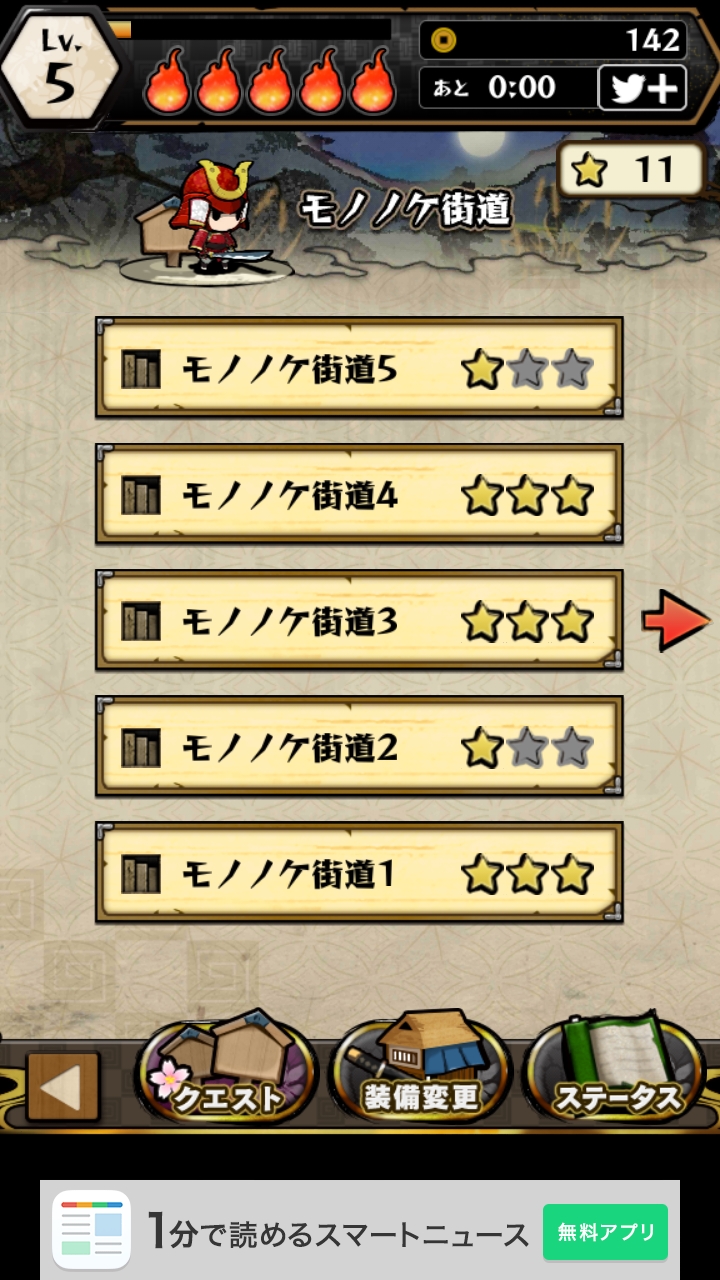Select stage モノノケ街道4
This screenshot has height=1280, width=720.
(x=359, y=494)
